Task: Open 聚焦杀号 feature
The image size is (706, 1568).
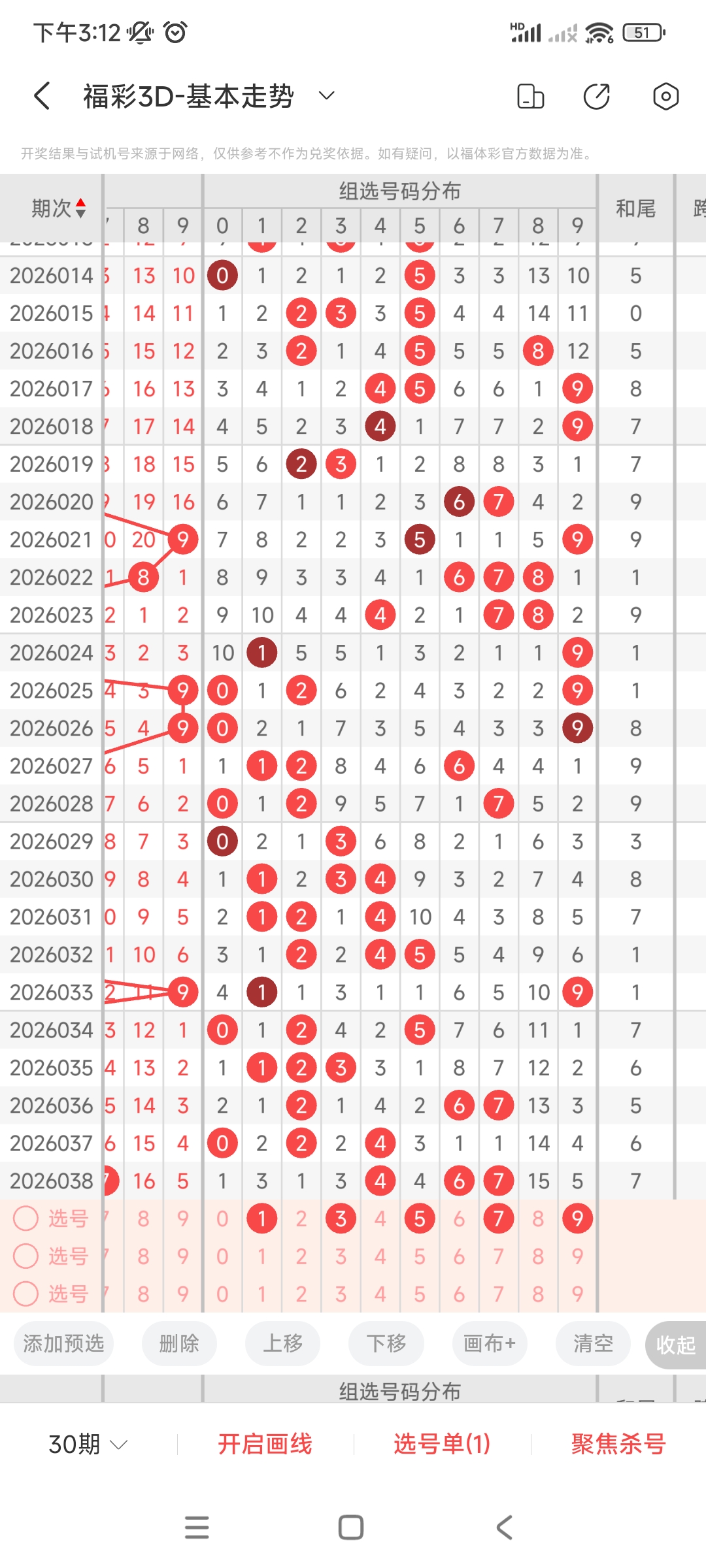Action: [x=618, y=1444]
